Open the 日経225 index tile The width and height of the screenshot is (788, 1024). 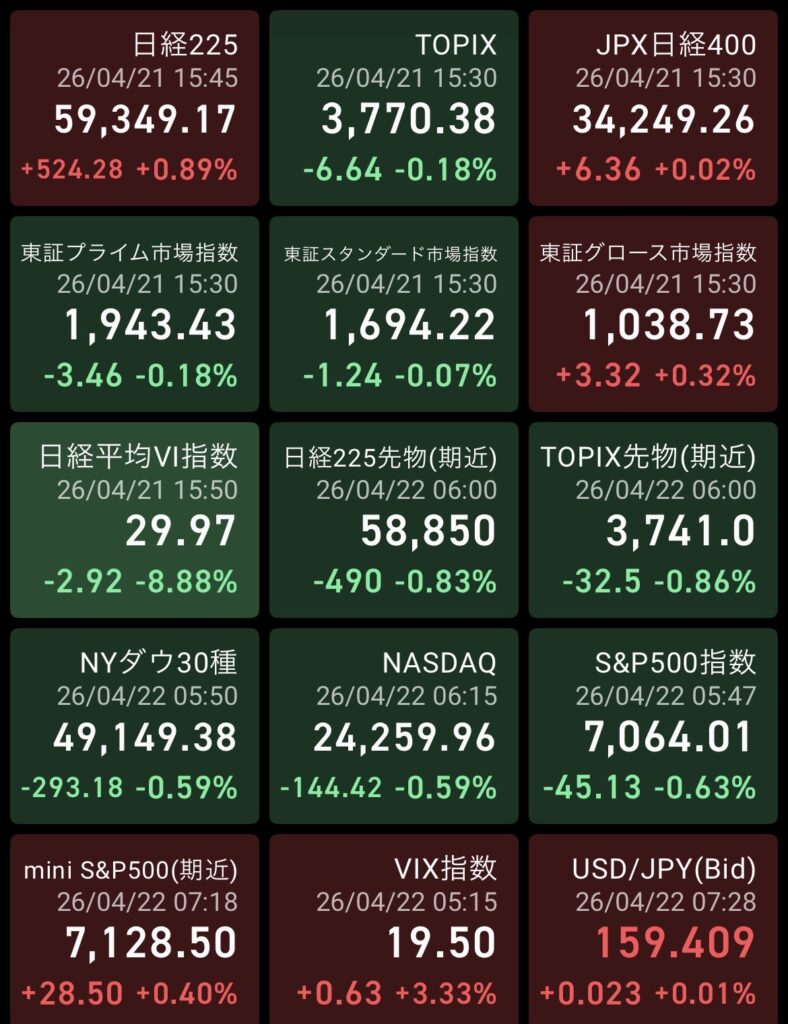135,108
